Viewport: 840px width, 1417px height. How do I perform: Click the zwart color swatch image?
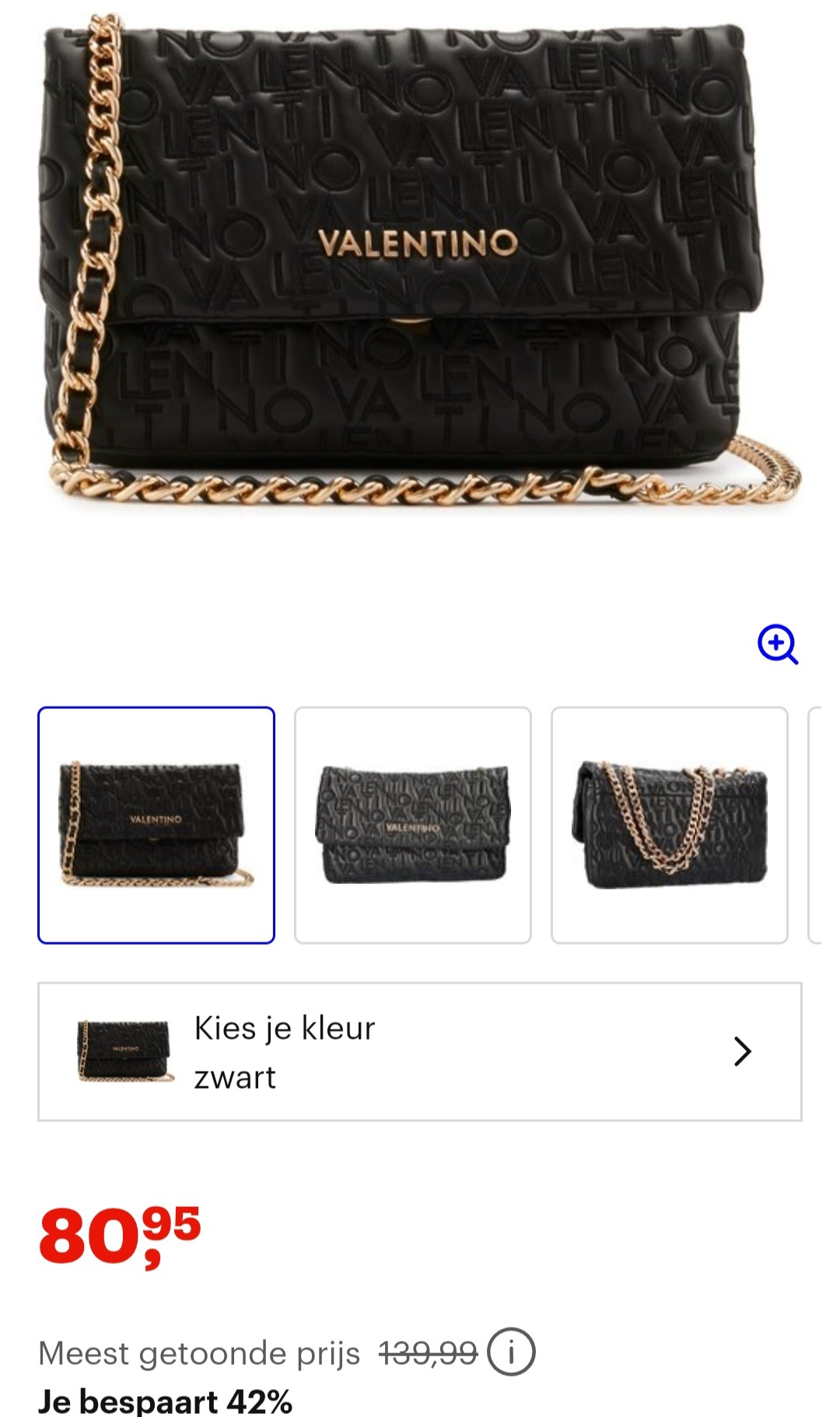tap(123, 1051)
